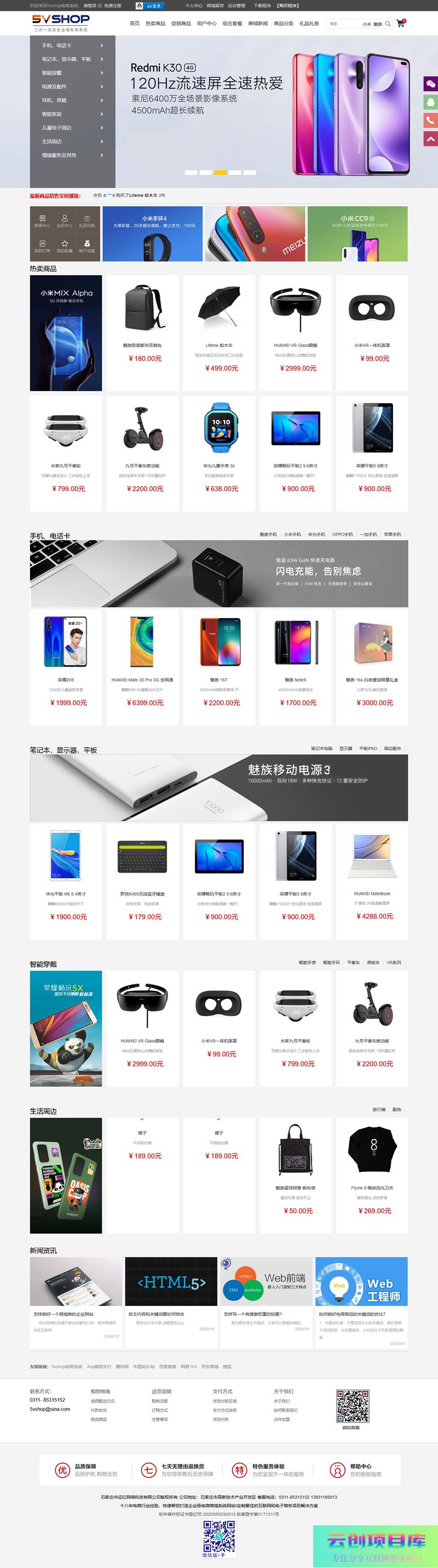438x1568 pixels.
Task: Select the third banner slide indicator
Action: tap(221, 173)
